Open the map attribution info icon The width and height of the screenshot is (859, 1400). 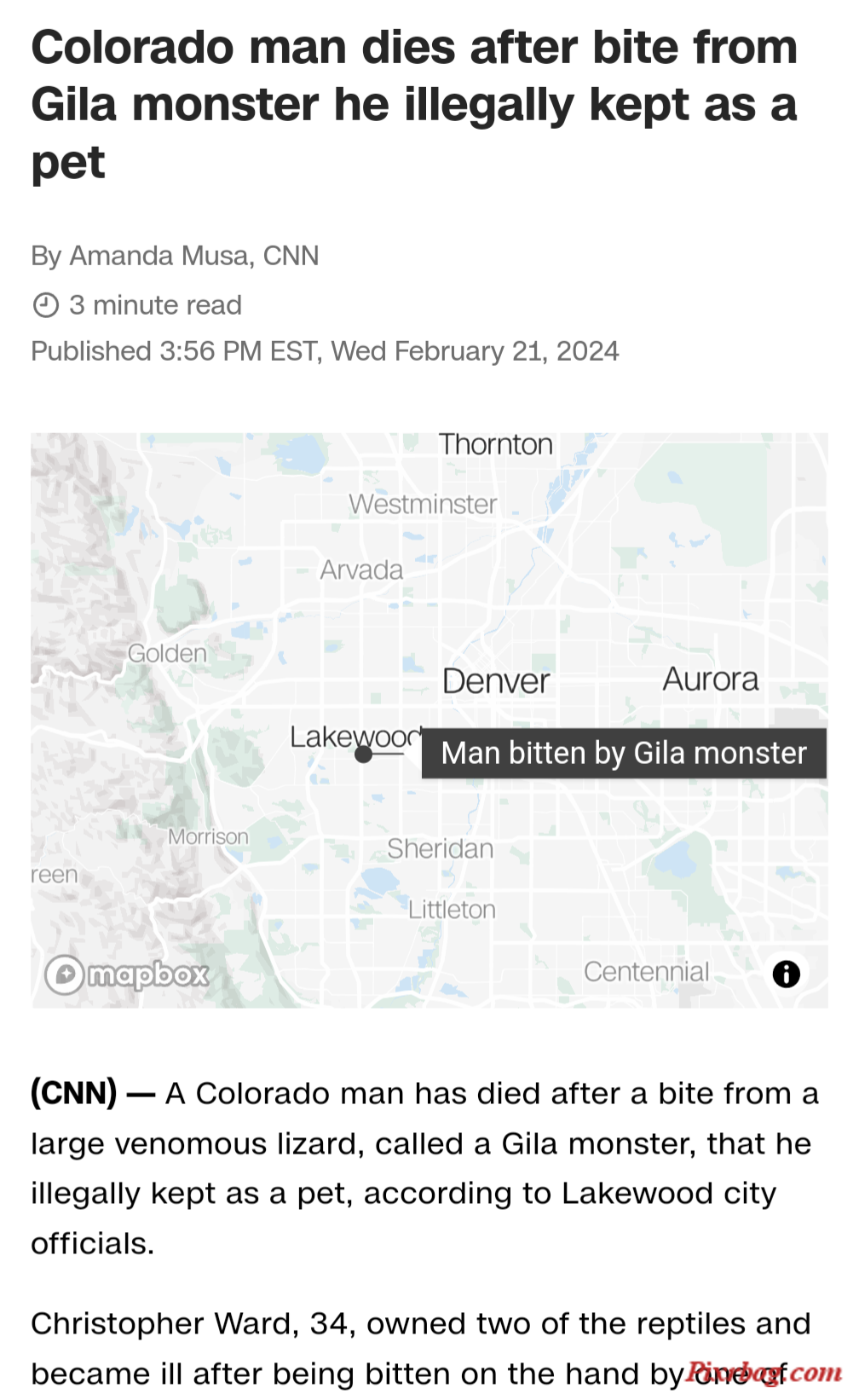coord(786,973)
